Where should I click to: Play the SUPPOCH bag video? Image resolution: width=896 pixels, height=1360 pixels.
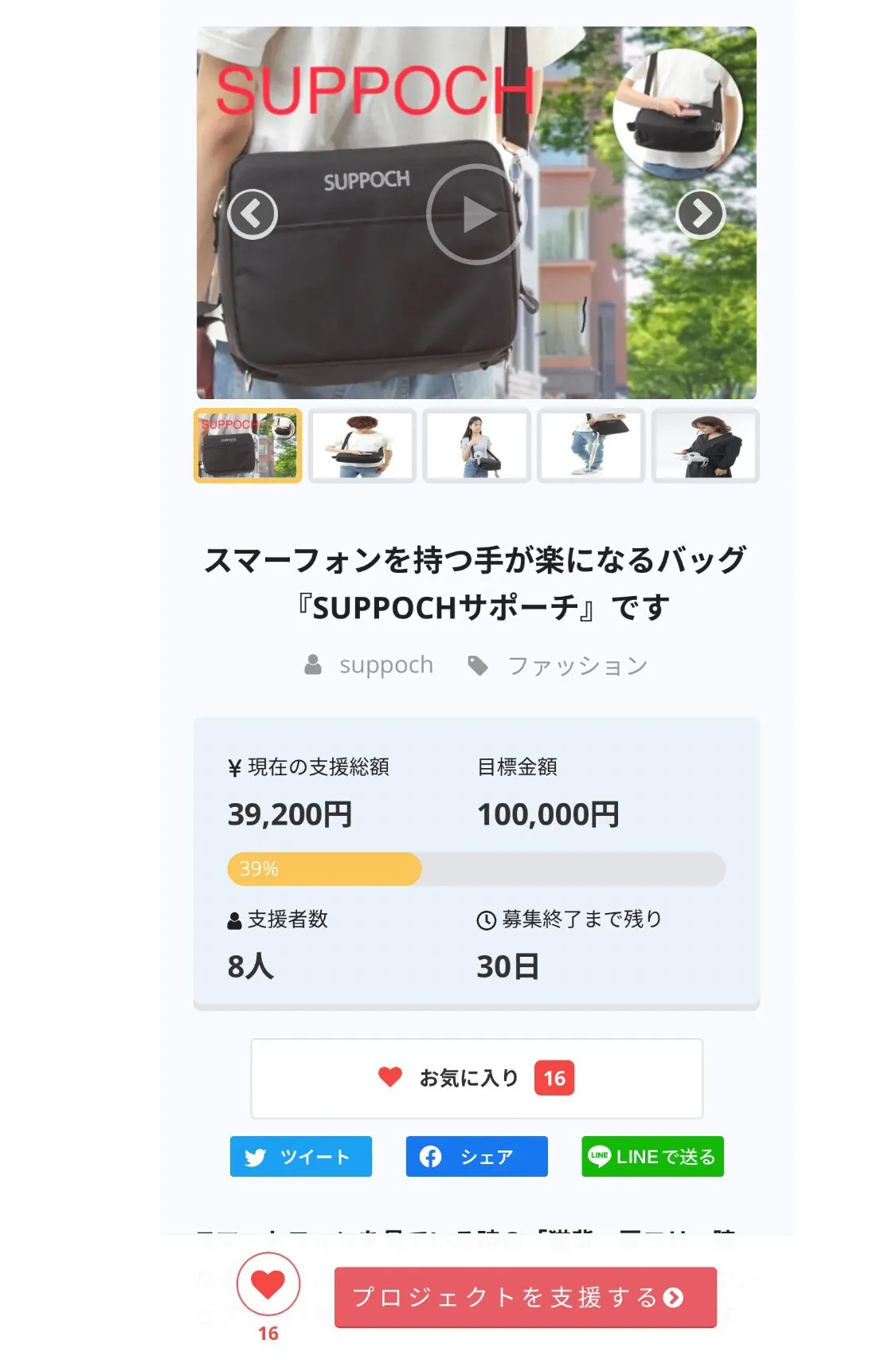475,214
